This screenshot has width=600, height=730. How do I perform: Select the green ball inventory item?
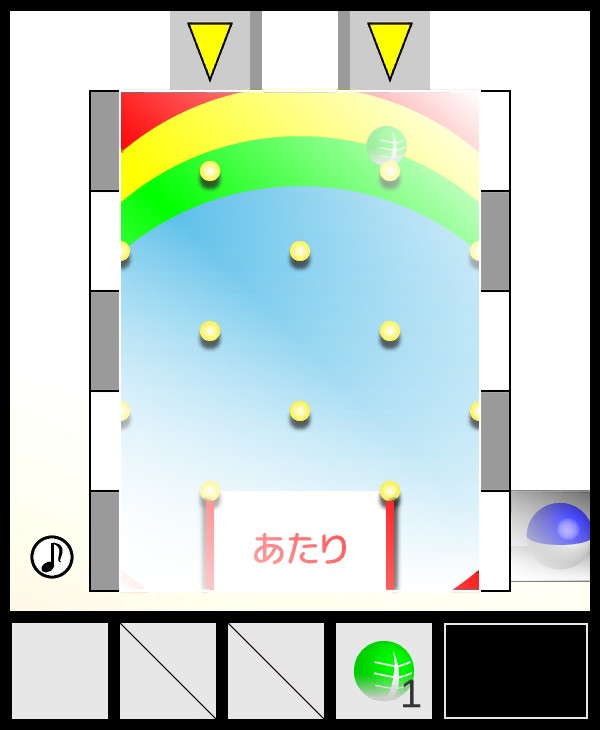pos(384,671)
